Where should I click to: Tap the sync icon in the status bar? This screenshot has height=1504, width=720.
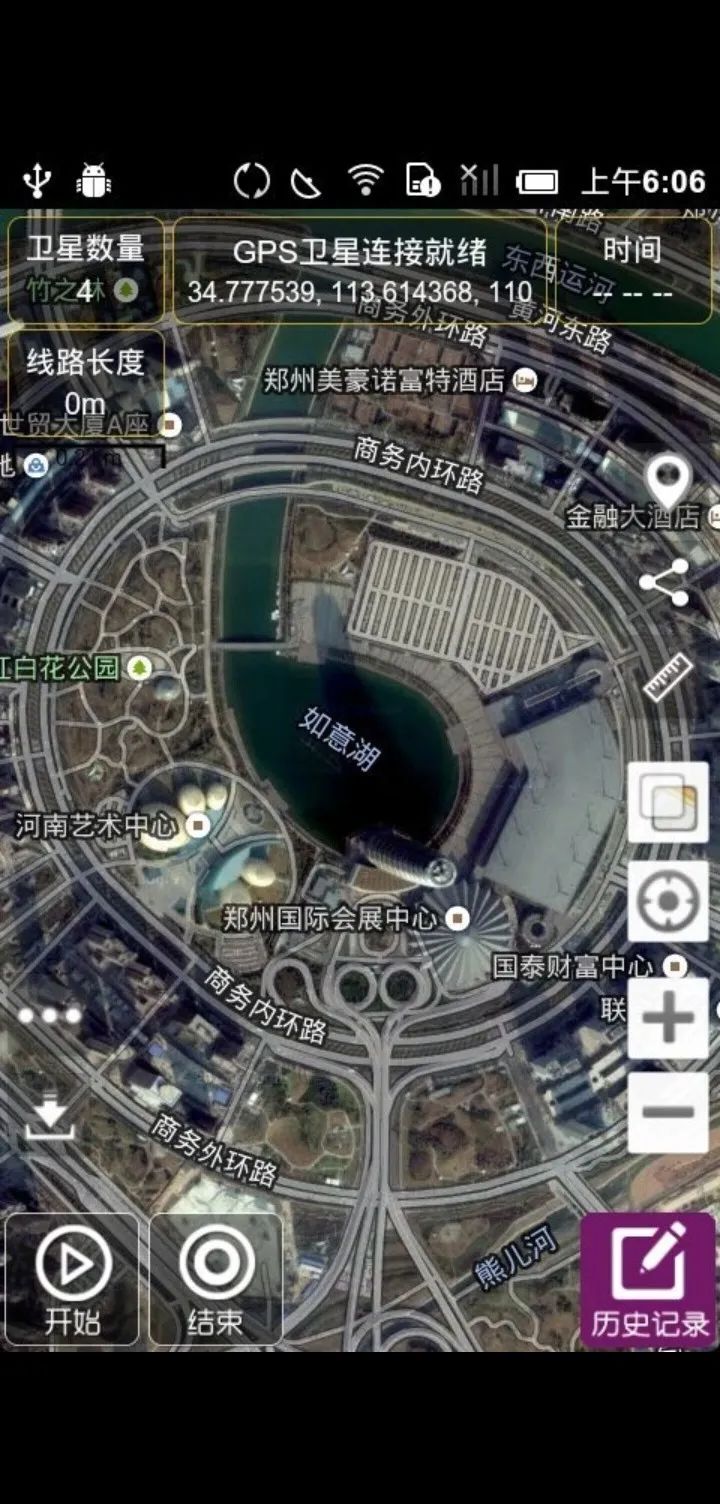click(252, 178)
